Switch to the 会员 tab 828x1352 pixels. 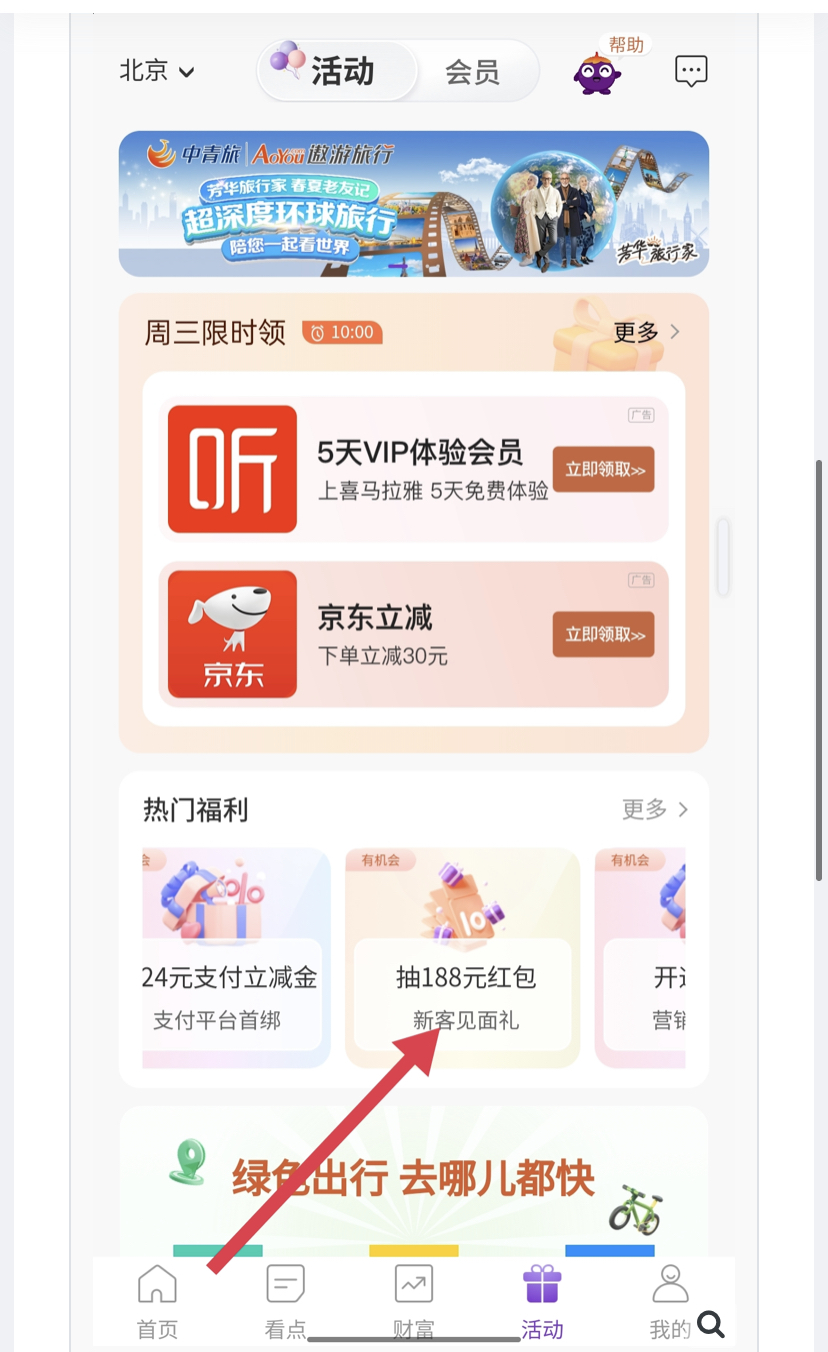pyautogui.click(x=472, y=72)
